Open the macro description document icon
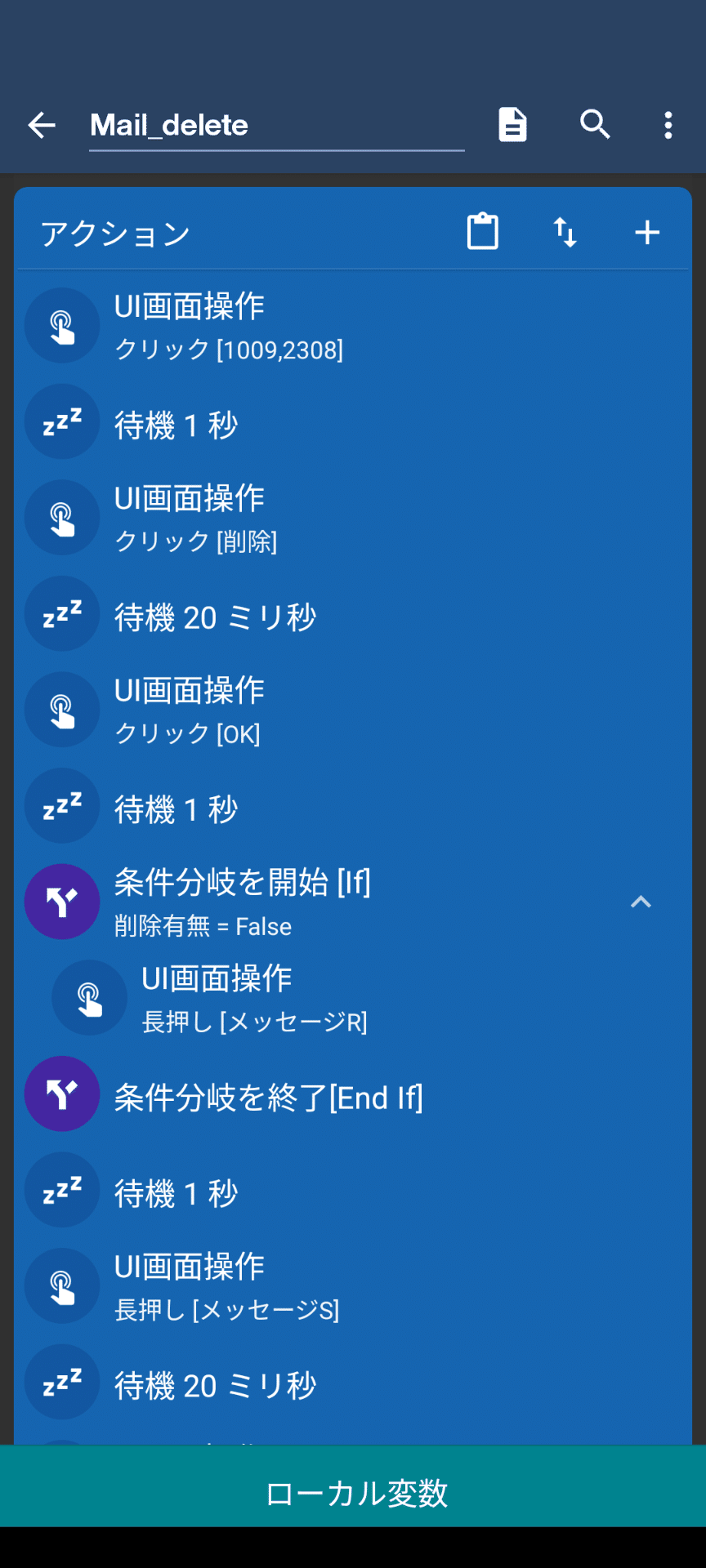Image resolution: width=706 pixels, height=1568 pixels. (x=512, y=125)
